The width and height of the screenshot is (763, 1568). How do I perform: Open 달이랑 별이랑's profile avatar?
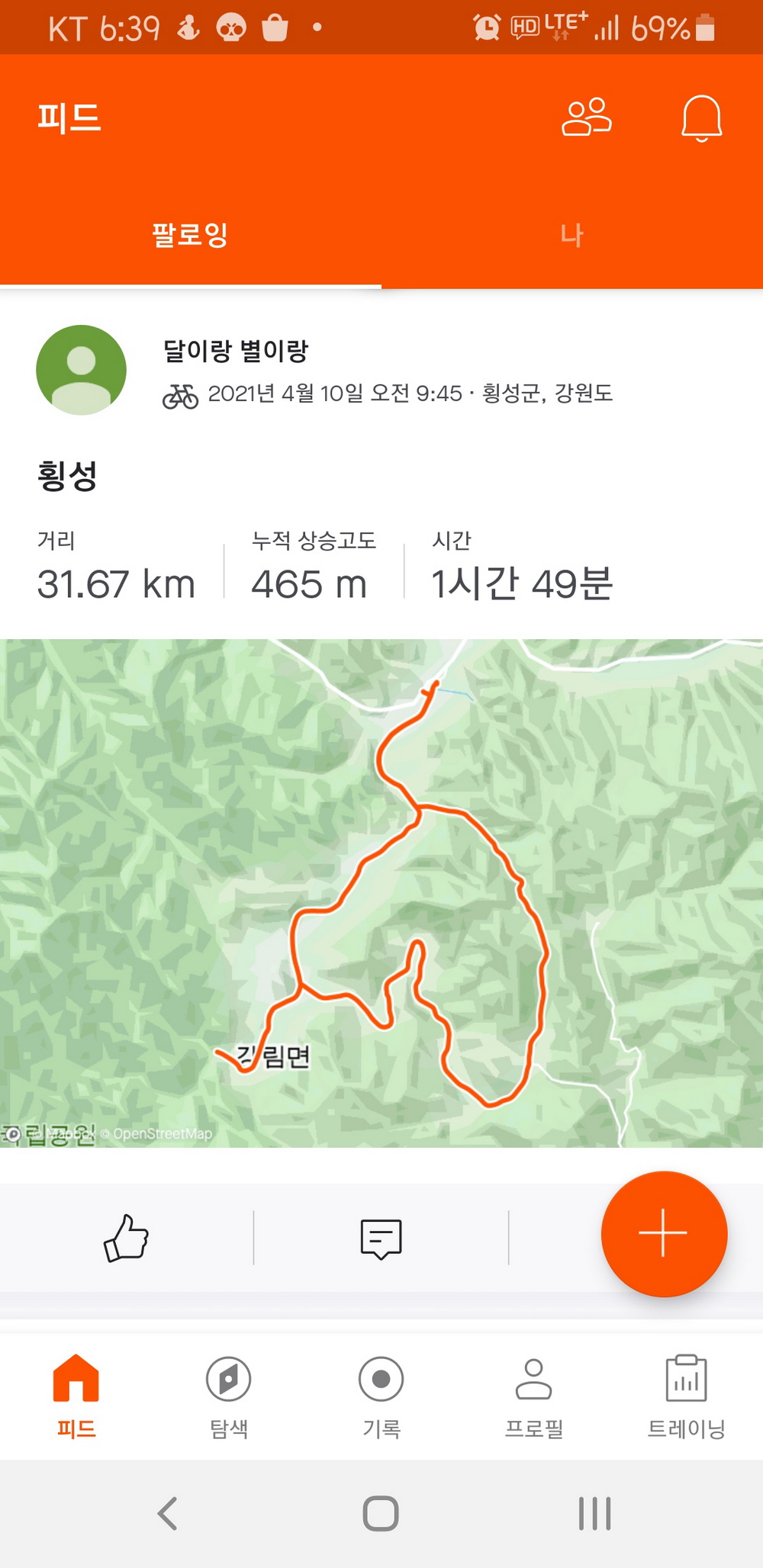pos(82,370)
